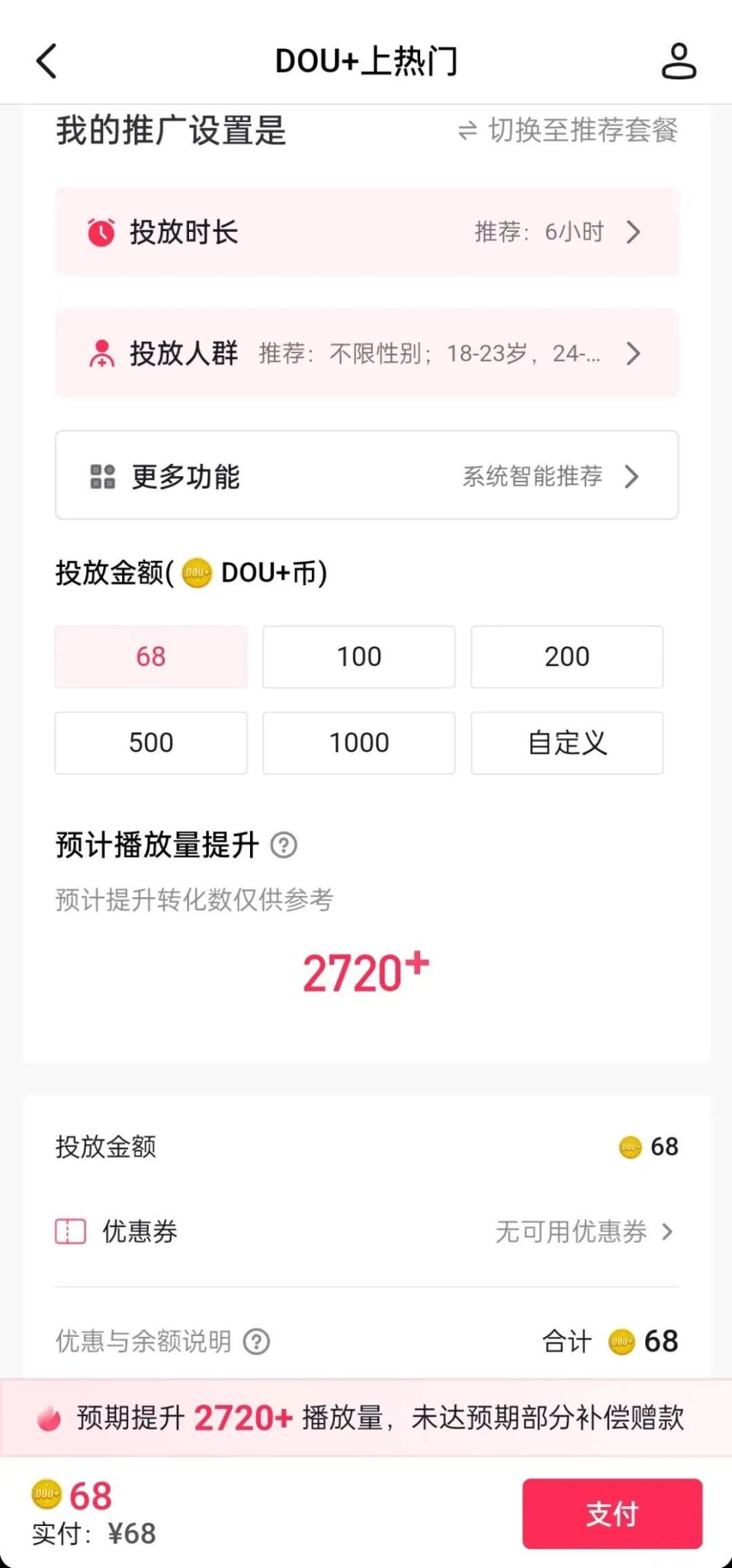Choose the 自定义 custom amount field
Screen dimensions: 732x1568
tap(567, 742)
